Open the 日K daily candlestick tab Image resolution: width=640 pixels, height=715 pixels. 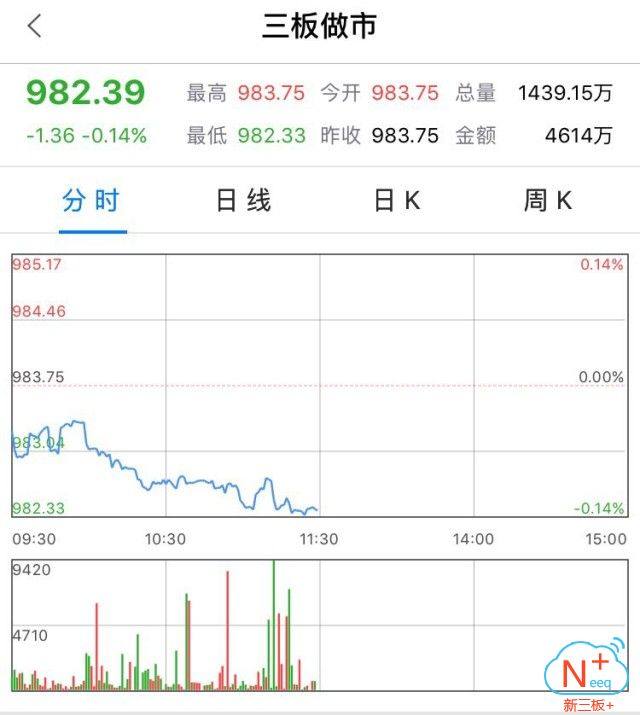pos(397,201)
